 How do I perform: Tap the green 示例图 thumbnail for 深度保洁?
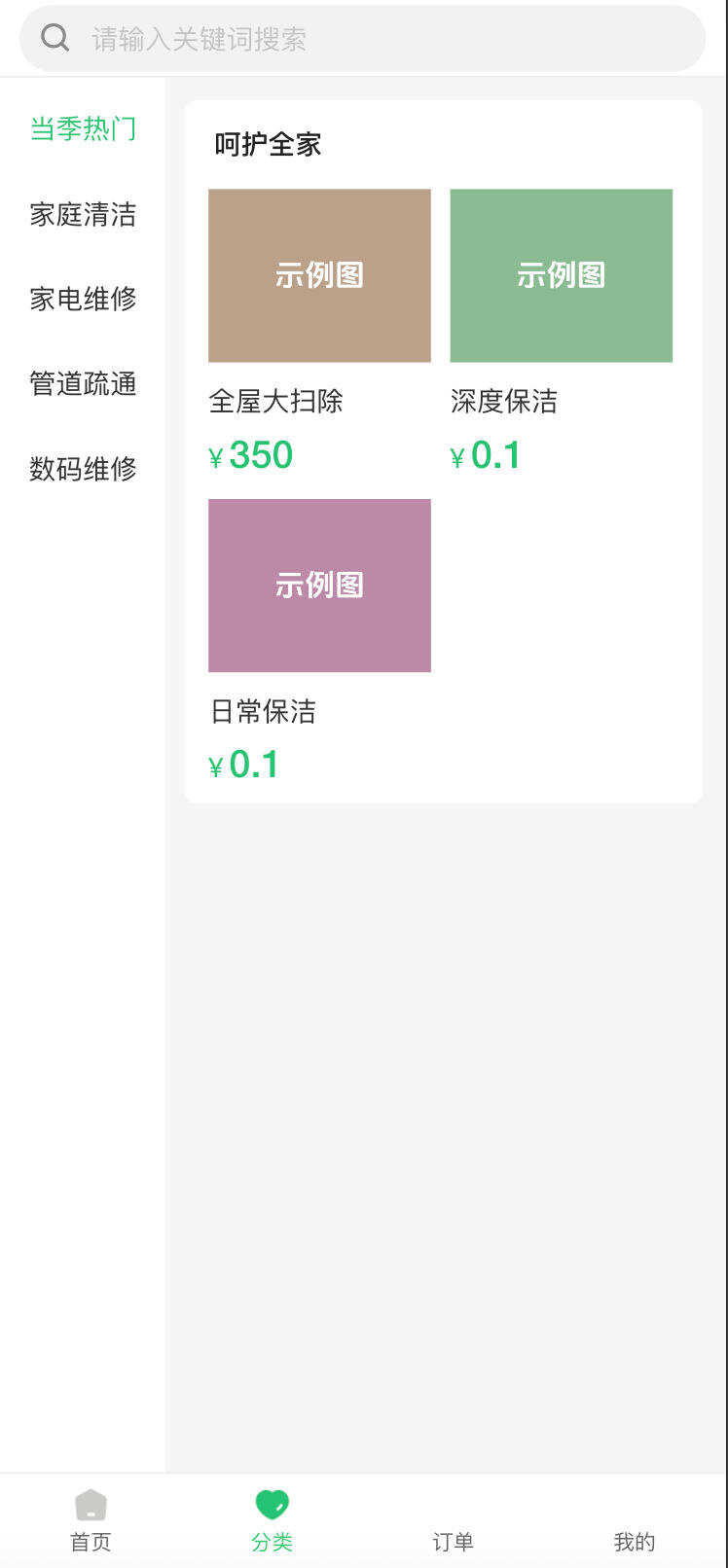(x=561, y=275)
